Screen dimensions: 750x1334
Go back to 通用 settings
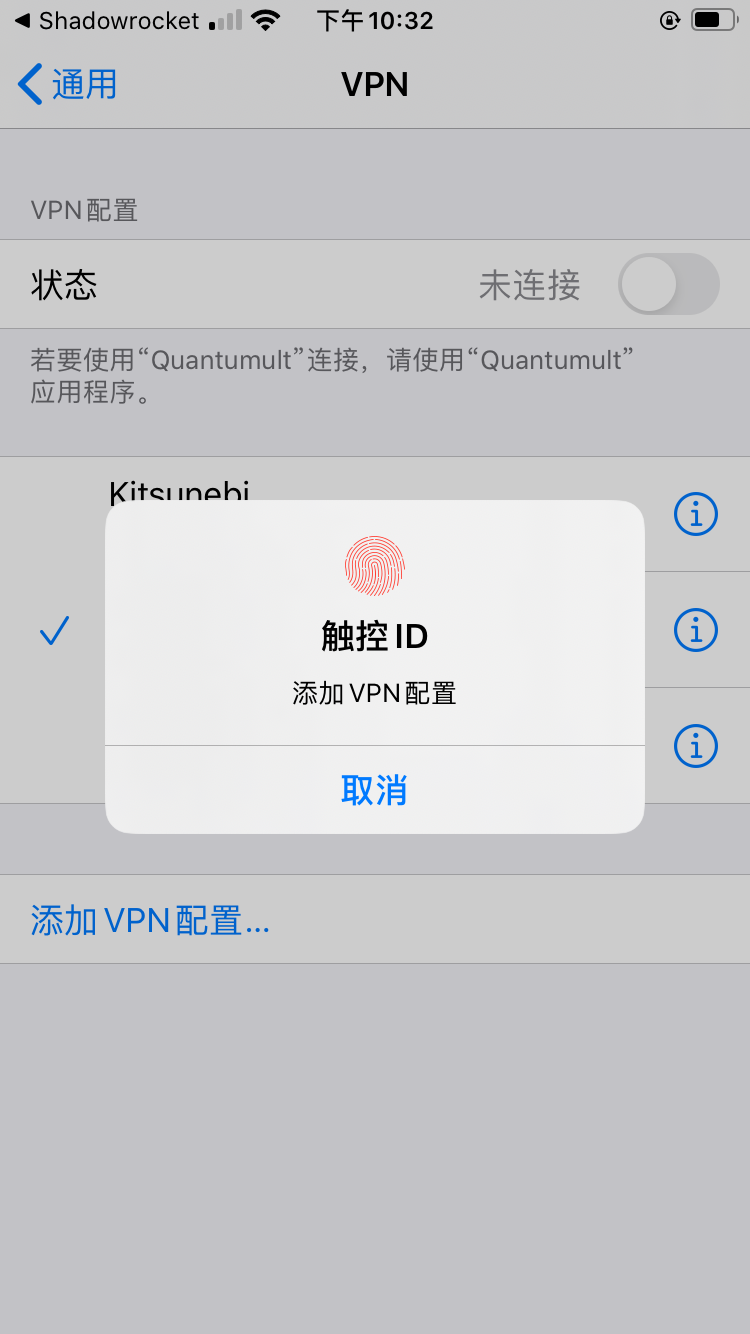[68, 85]
